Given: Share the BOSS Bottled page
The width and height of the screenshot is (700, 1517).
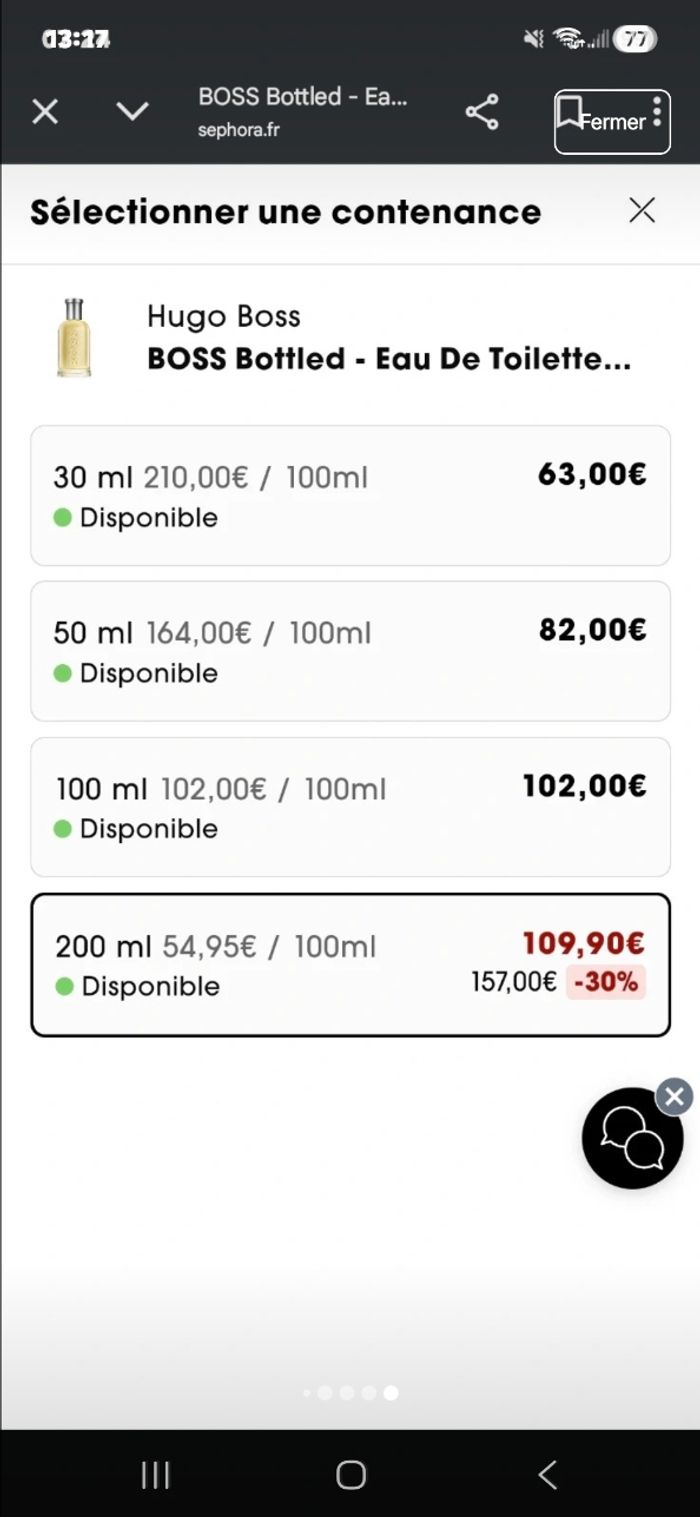Looking at the screenshot, I should 482,112.
